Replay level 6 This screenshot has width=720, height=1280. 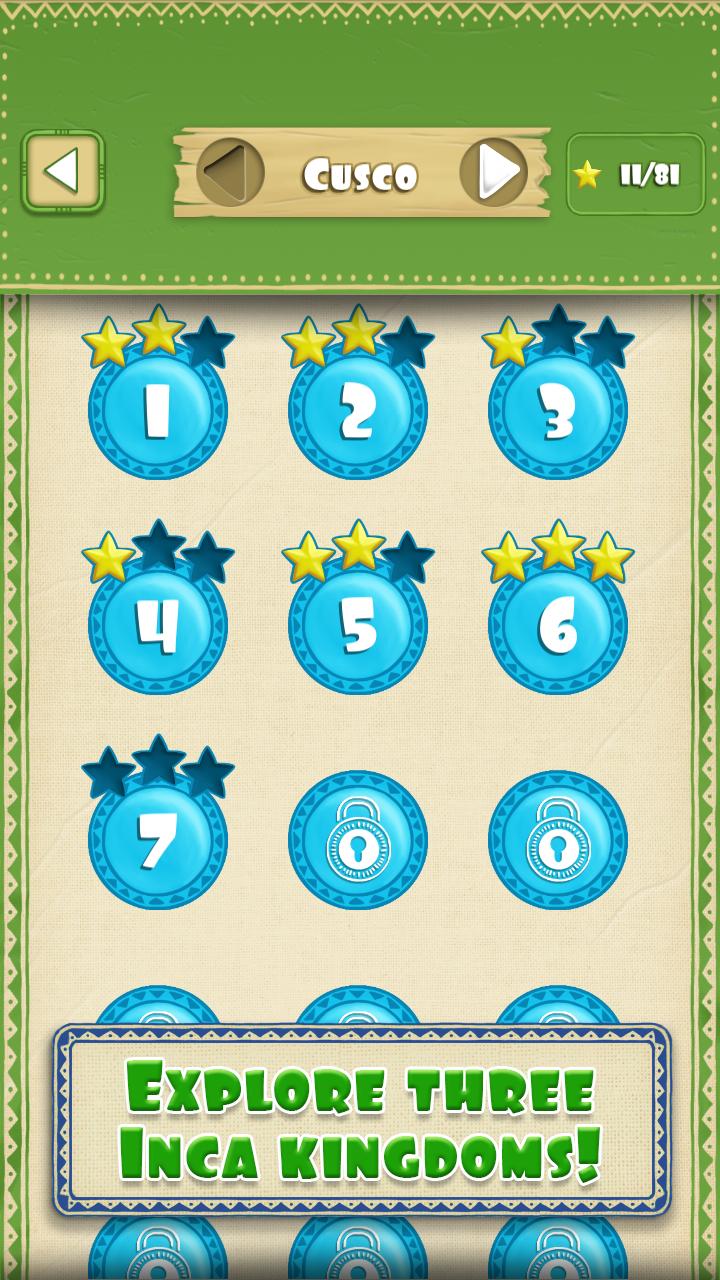coord(558,625)
